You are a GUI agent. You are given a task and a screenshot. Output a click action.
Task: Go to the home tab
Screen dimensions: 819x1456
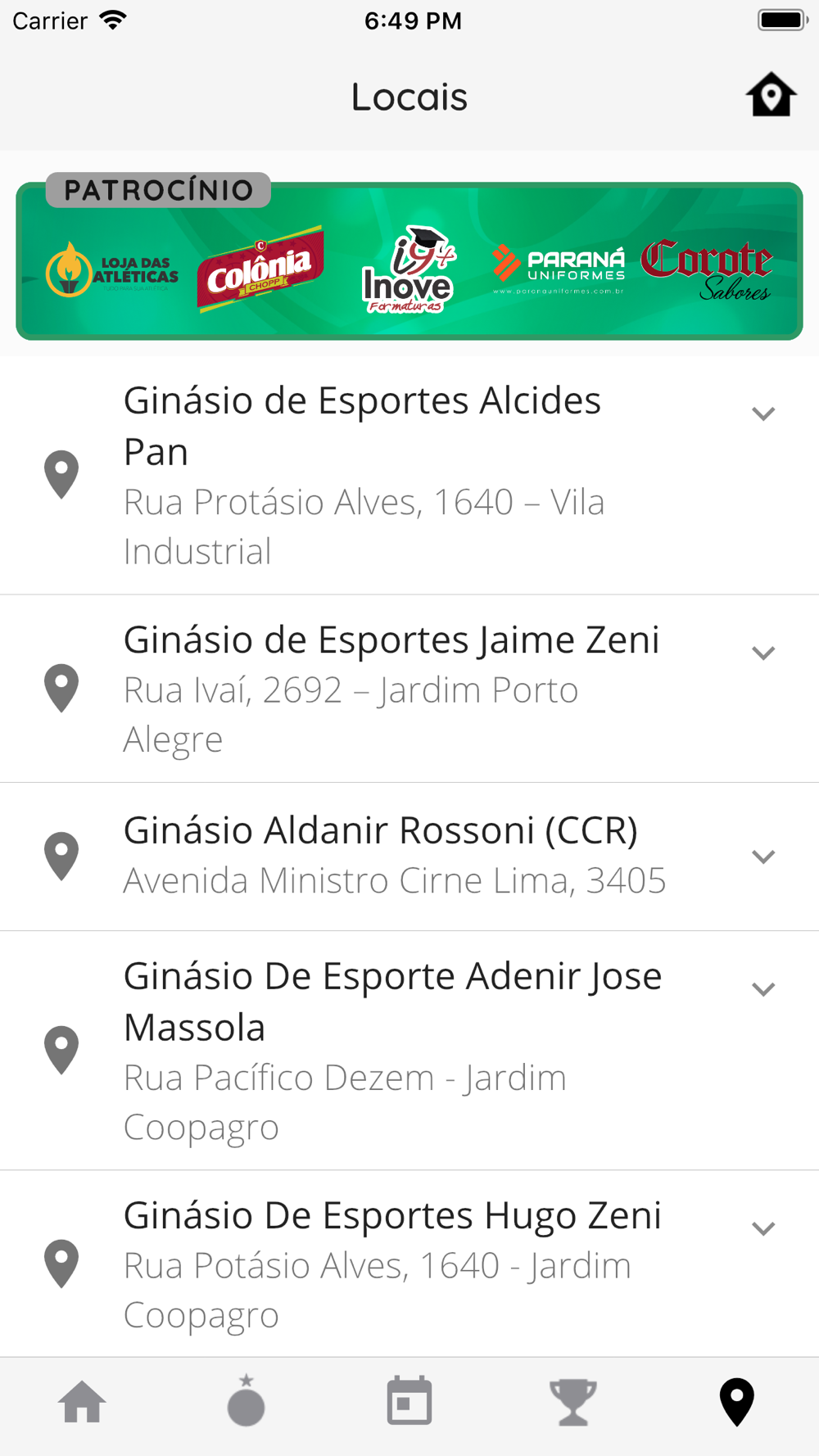[x=82, y=1402]
